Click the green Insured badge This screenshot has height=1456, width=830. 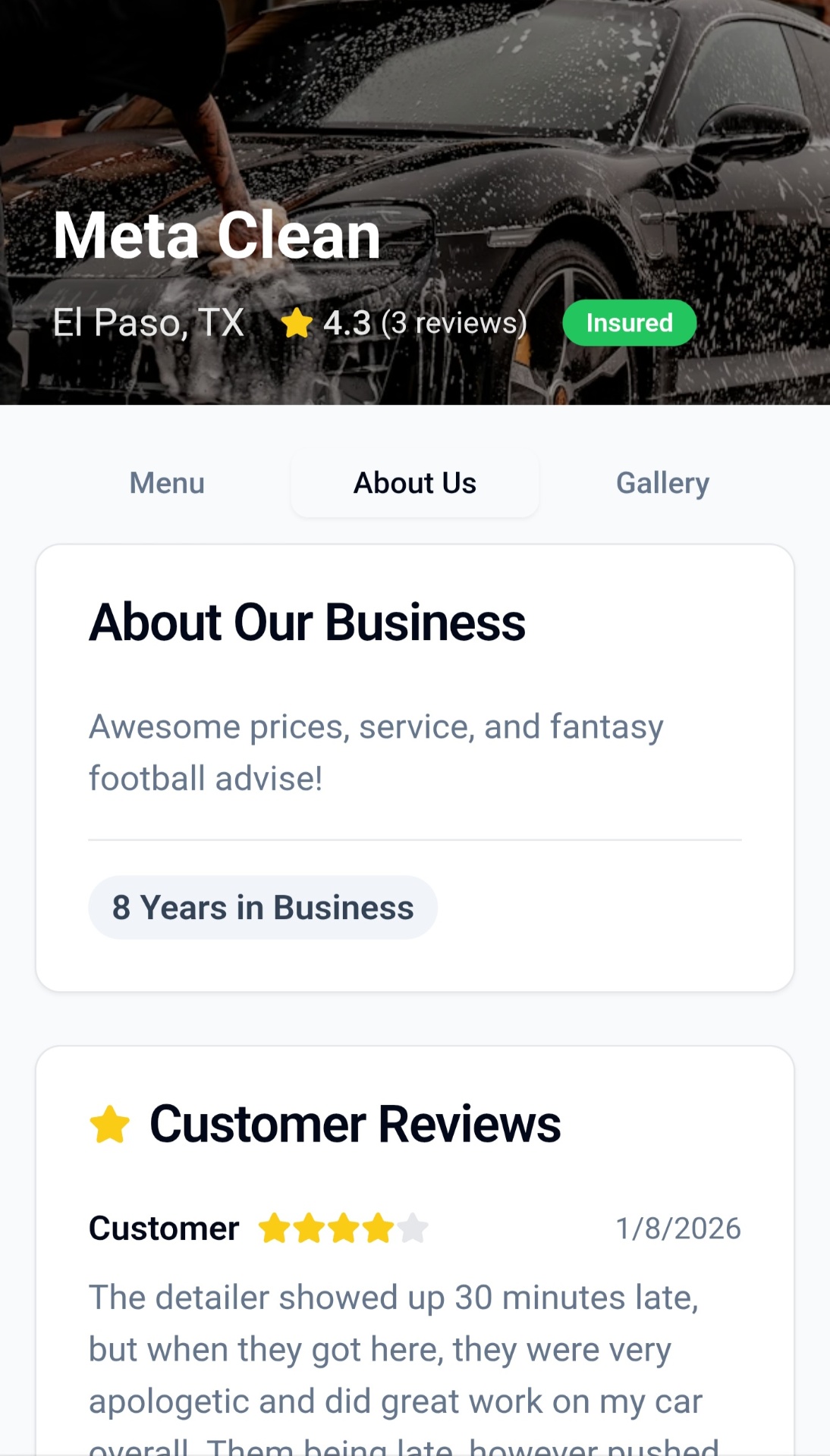[x=630, y=322]
